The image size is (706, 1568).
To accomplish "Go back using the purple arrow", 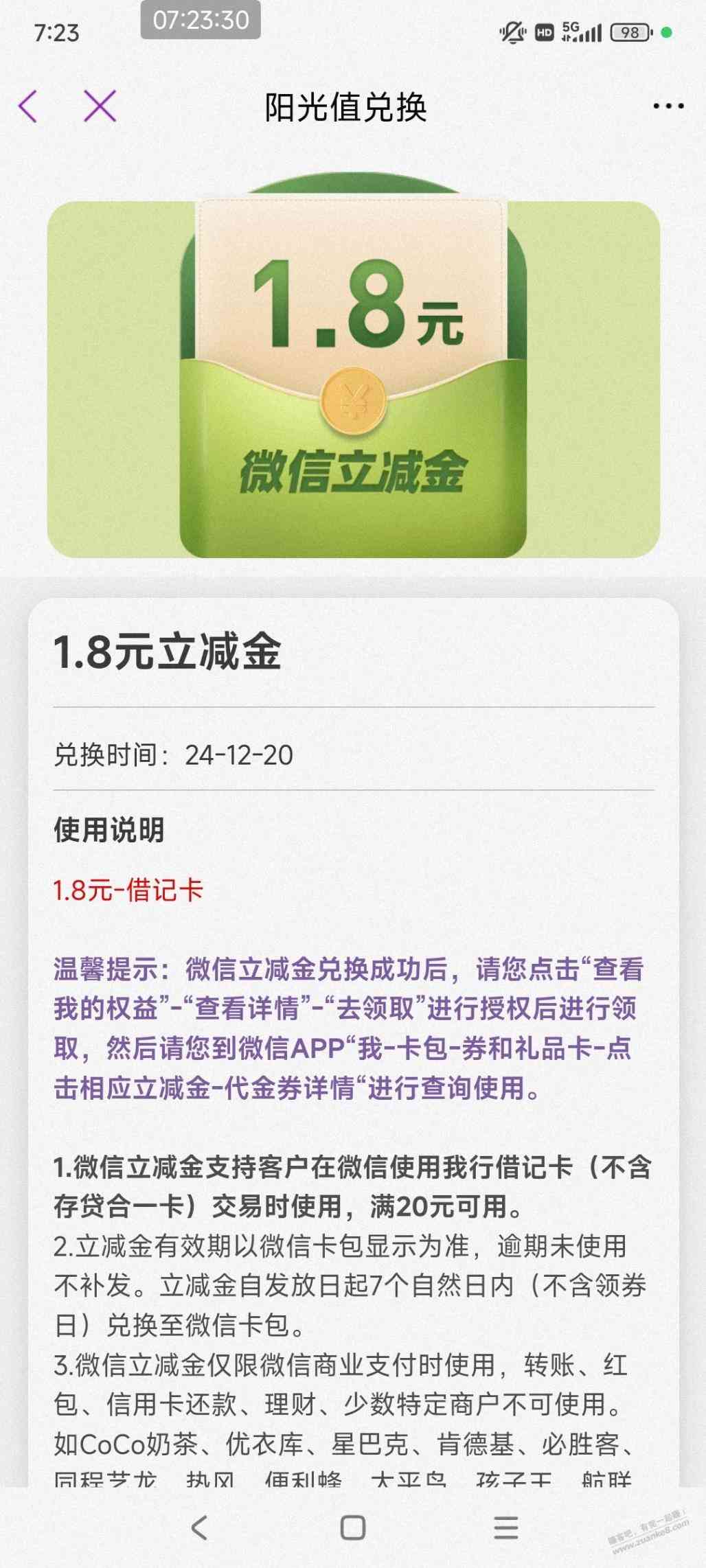I will click(28, 106).
